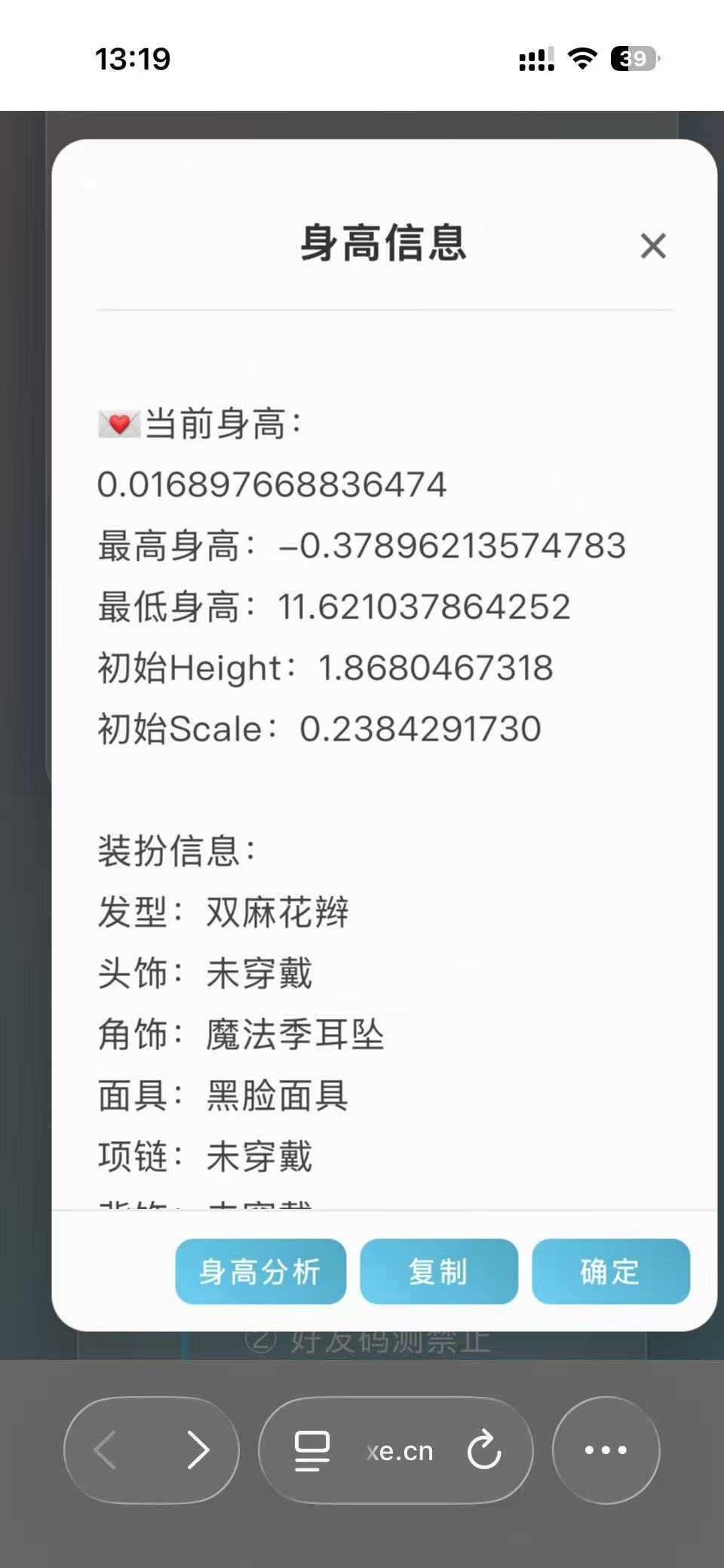Open the xe.cn address bar
Image resolution: width=724 pixels, height=1568 pixels.
pos(399,1451)
